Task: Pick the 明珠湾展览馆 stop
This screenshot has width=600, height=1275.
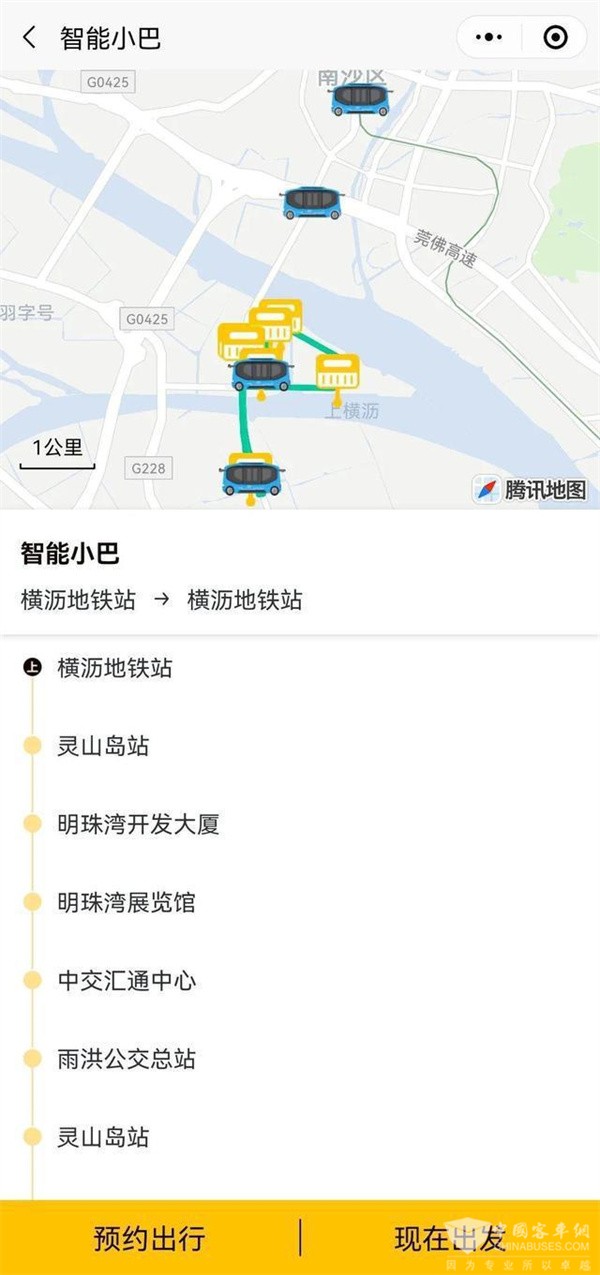Action: pos(126,903)
